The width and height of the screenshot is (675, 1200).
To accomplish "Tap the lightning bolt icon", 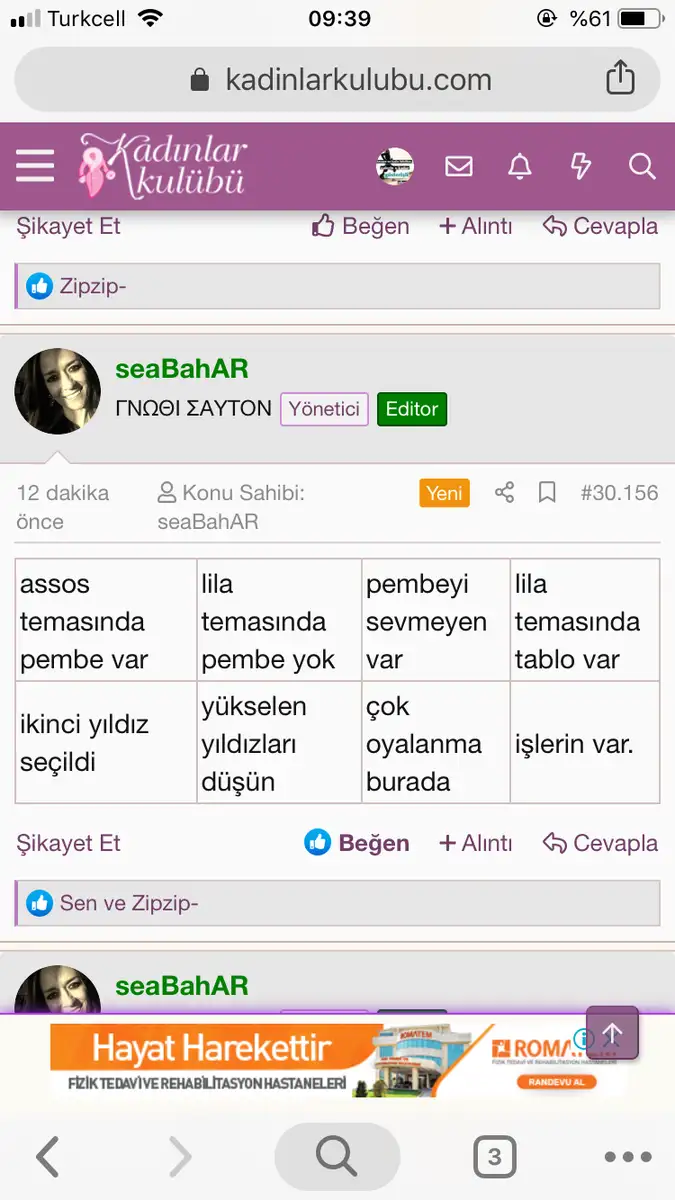I will click(x=581, y=166).
